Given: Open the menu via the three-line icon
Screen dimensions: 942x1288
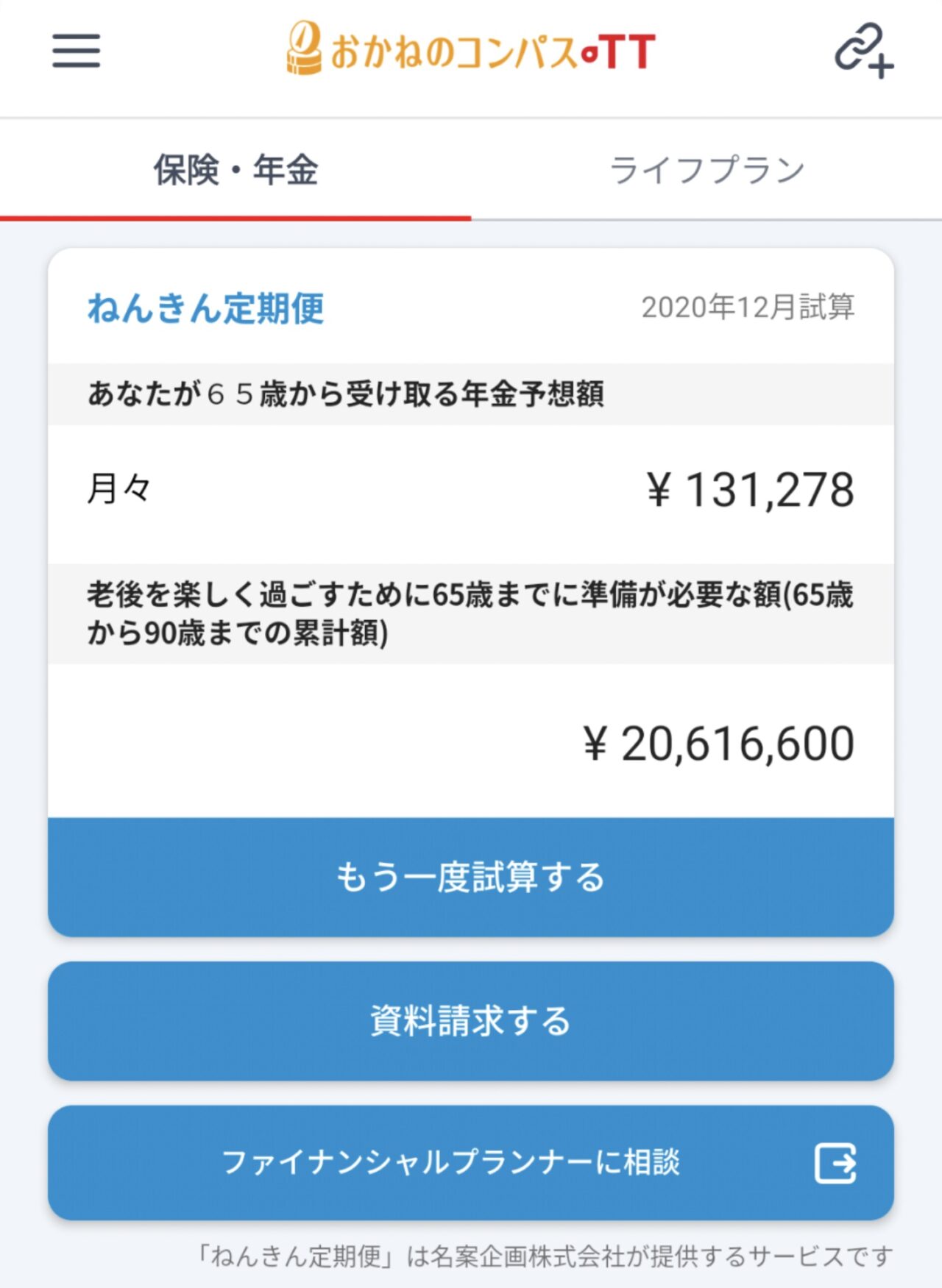Looking at the screenshot, I should pos(76,52).
